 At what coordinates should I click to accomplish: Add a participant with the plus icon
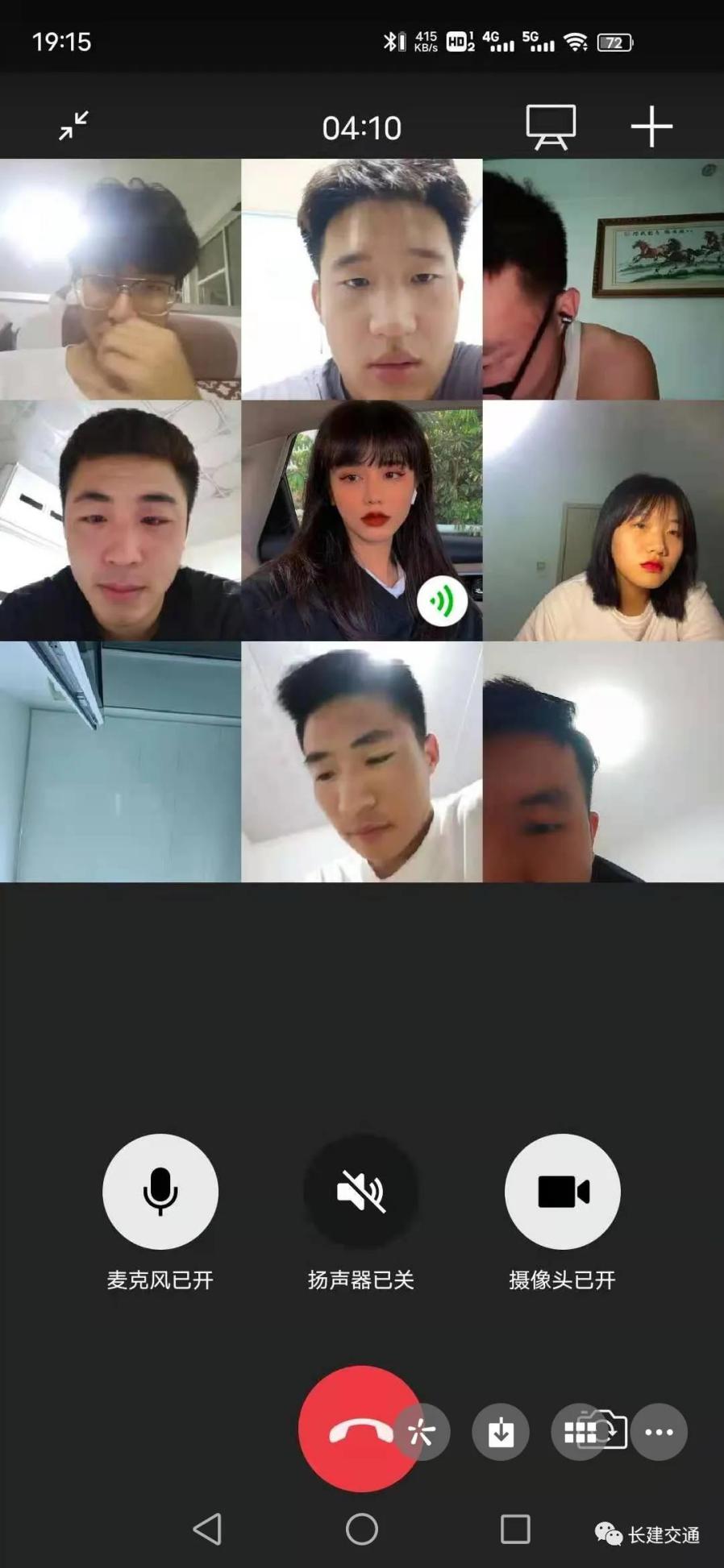651,127
